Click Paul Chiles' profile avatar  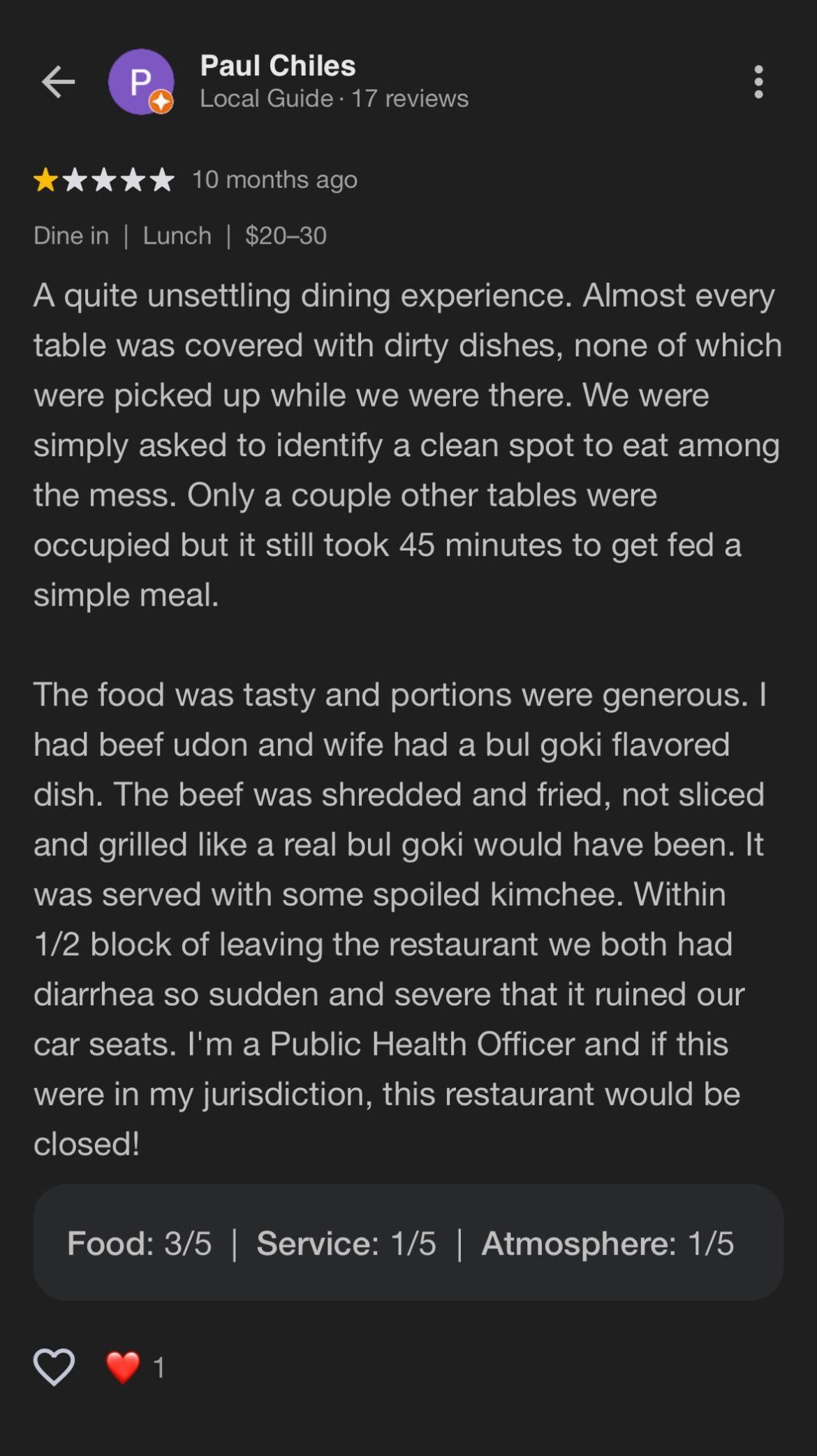[x=142, y=82]
